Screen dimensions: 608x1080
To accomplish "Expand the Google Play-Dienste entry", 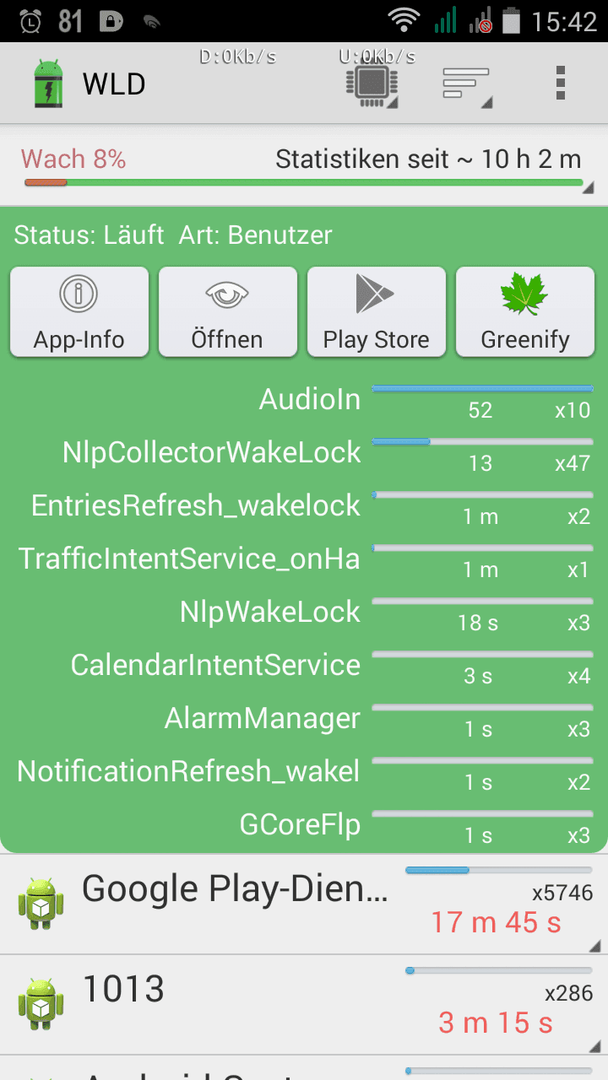I will pyautogui.click(x=304, y=904).
